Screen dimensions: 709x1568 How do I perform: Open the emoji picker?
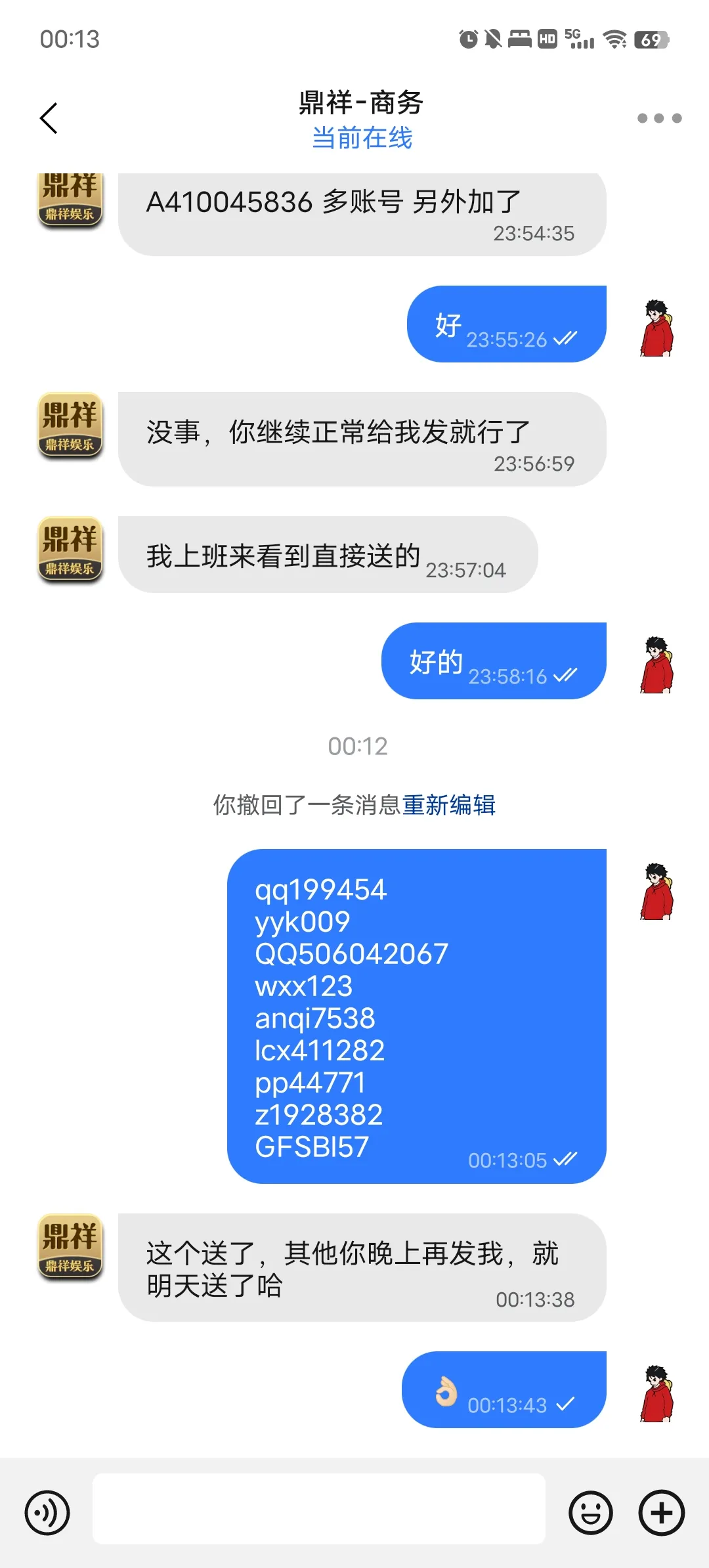[590, 1511]
